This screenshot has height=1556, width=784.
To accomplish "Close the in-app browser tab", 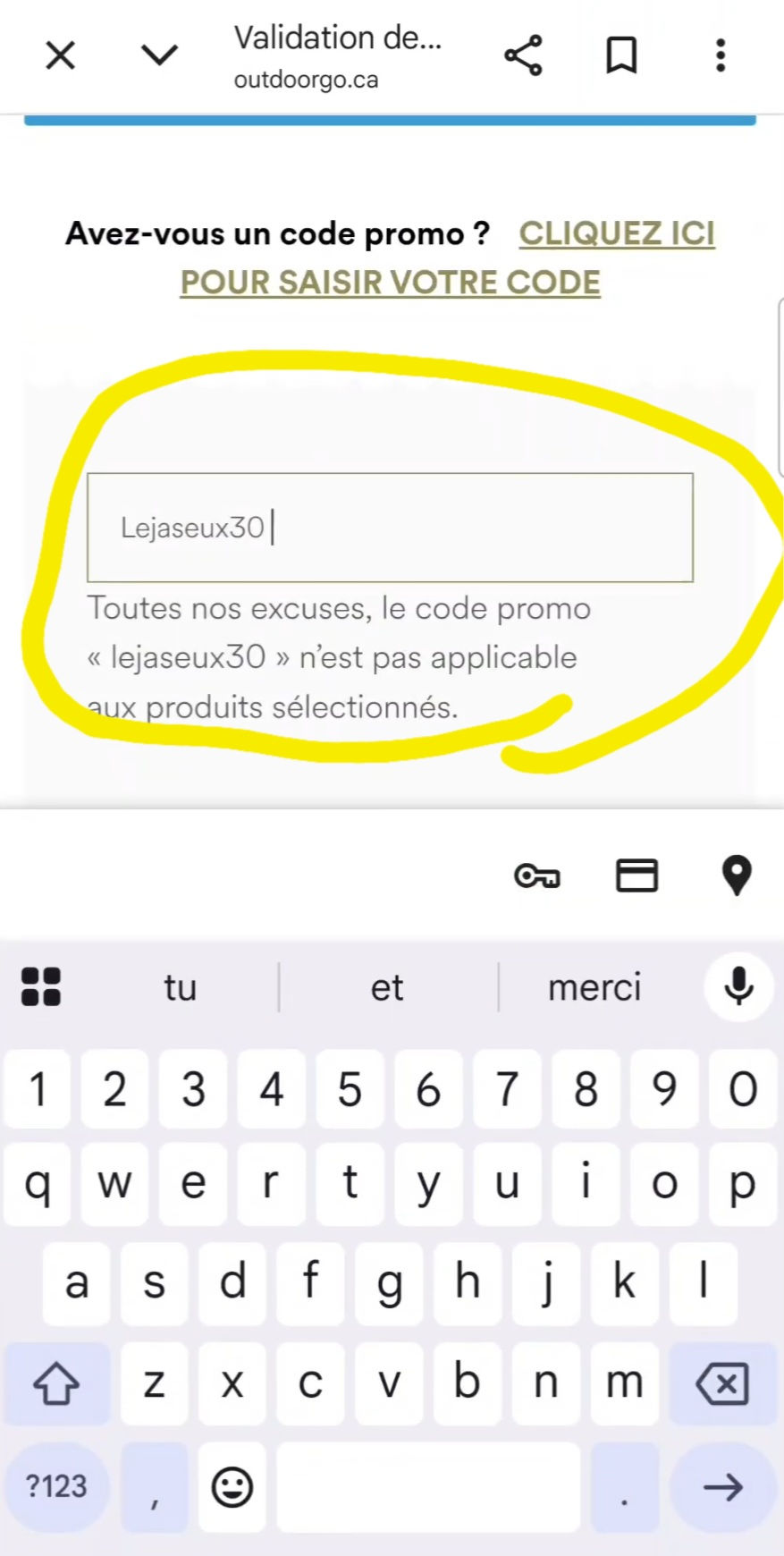I will tap(60, 56).
